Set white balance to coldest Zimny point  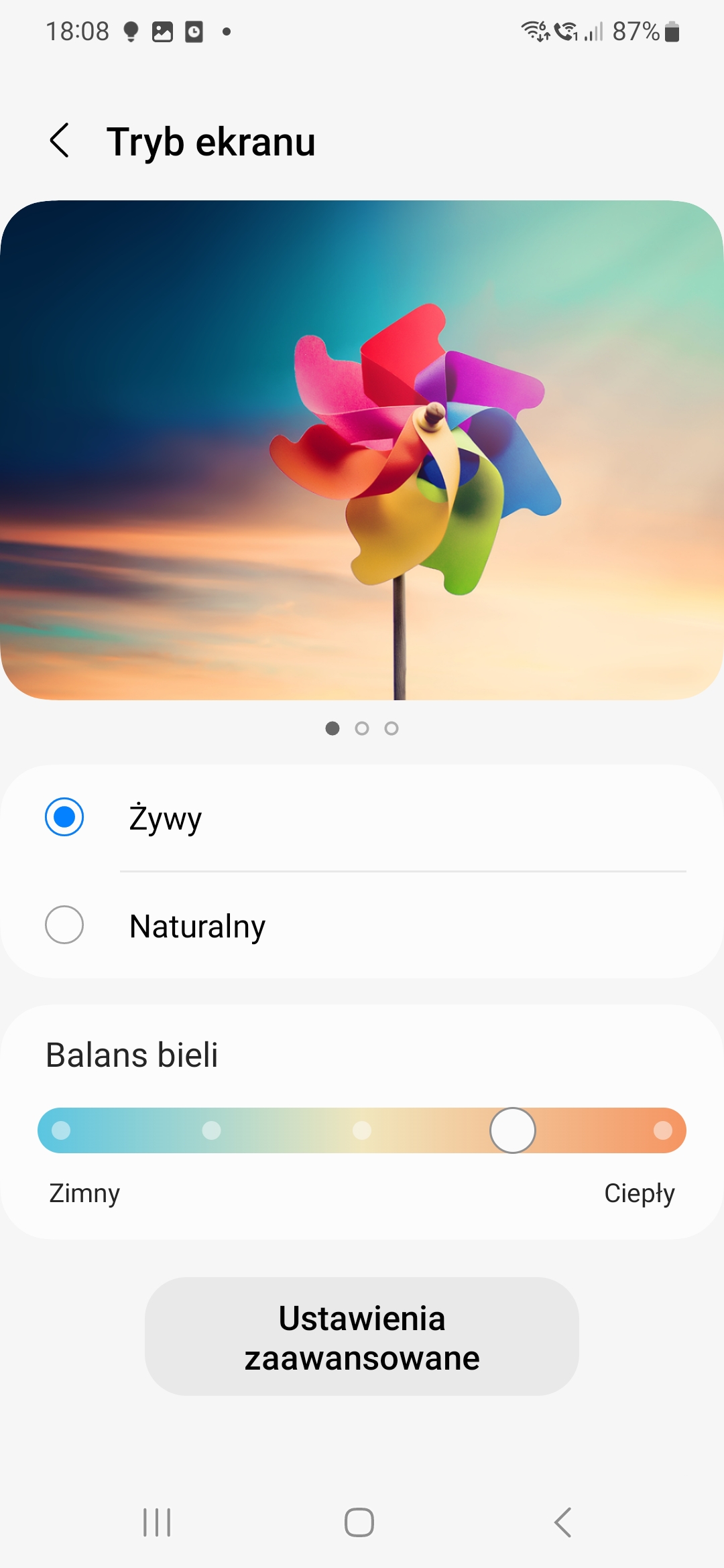pos(61,1130)
